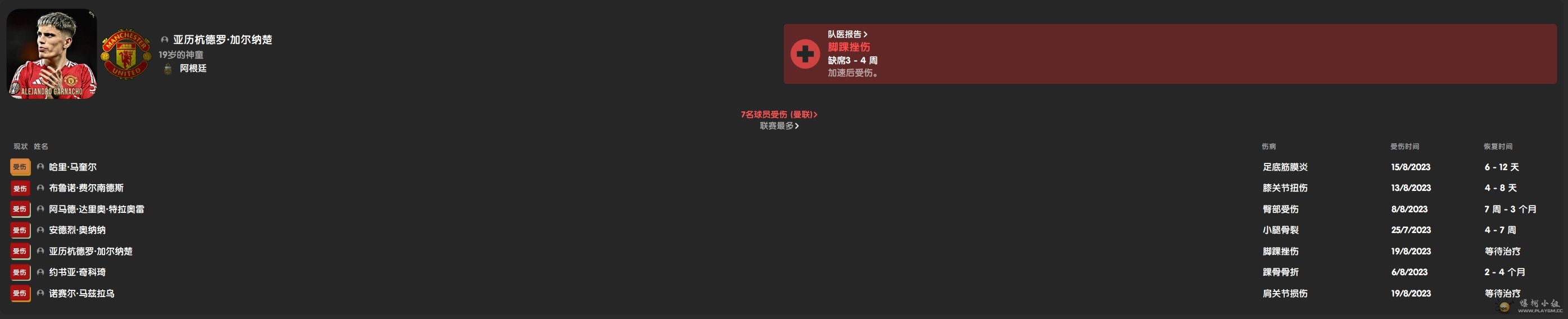The image size is (1568, 319).
Task: Open the 阿马德·达里奥·特拉奥雷 player row
Action: (x=96, y=209)
